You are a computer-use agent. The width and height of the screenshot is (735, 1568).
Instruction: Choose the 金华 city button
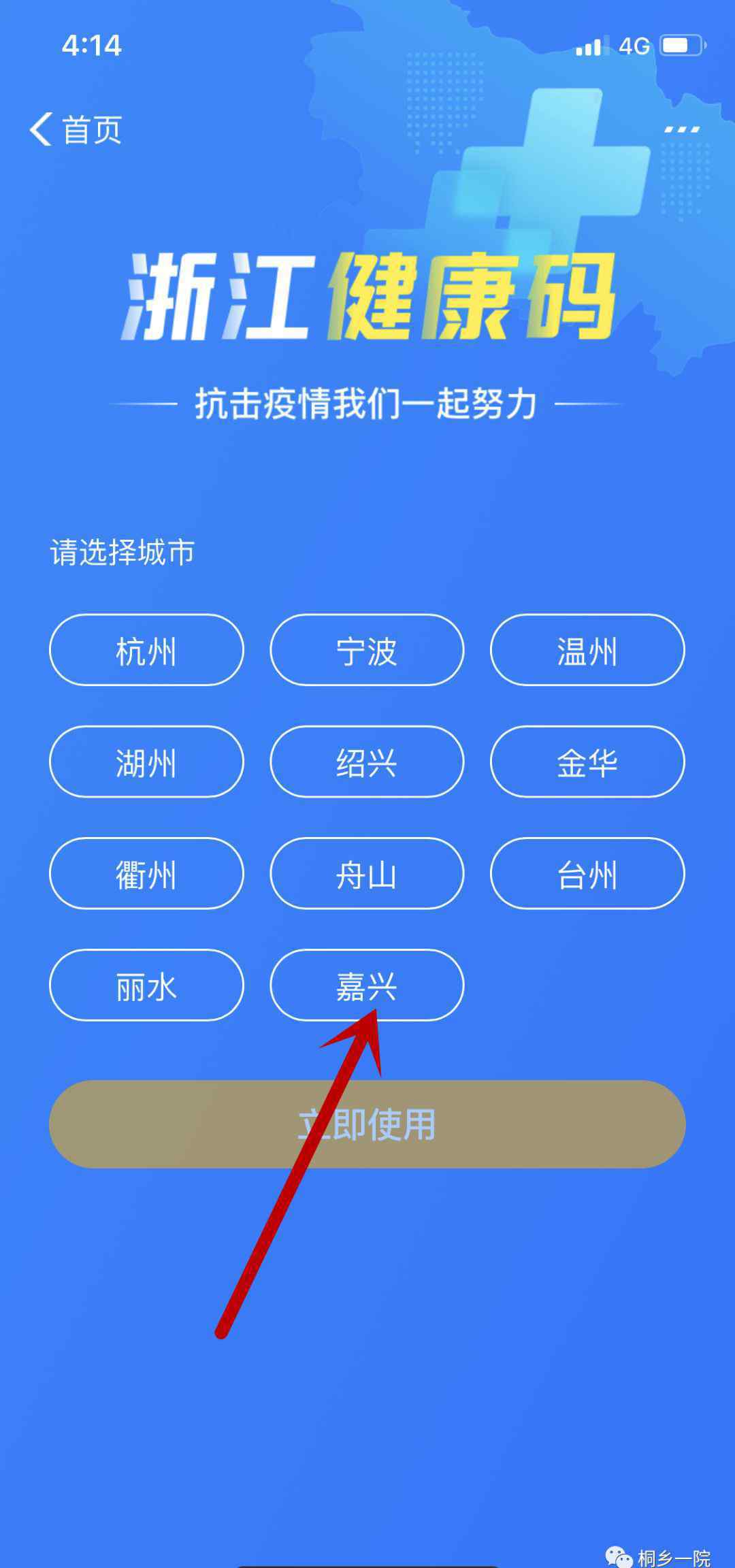(587, 762)
